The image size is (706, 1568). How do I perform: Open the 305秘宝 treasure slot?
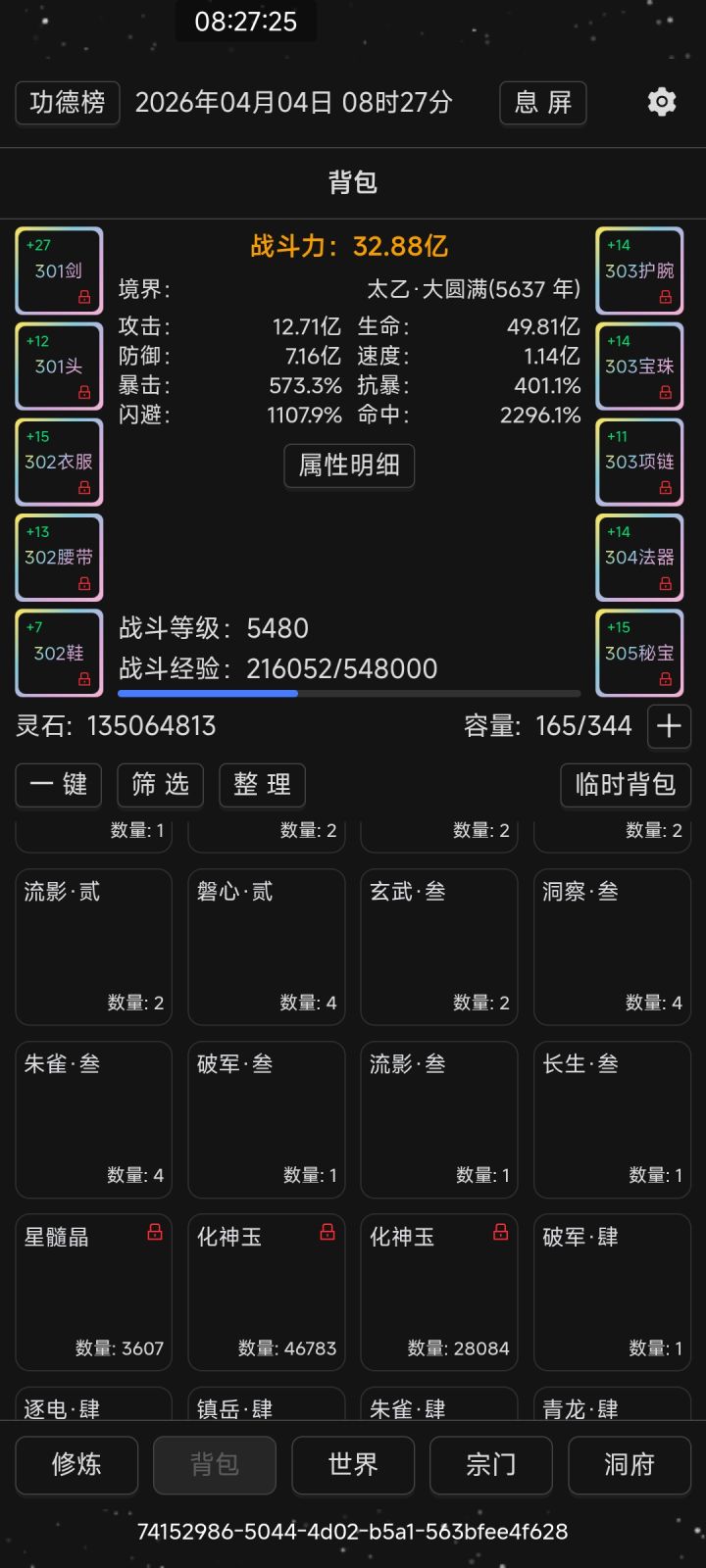click(x=638, y=653)
